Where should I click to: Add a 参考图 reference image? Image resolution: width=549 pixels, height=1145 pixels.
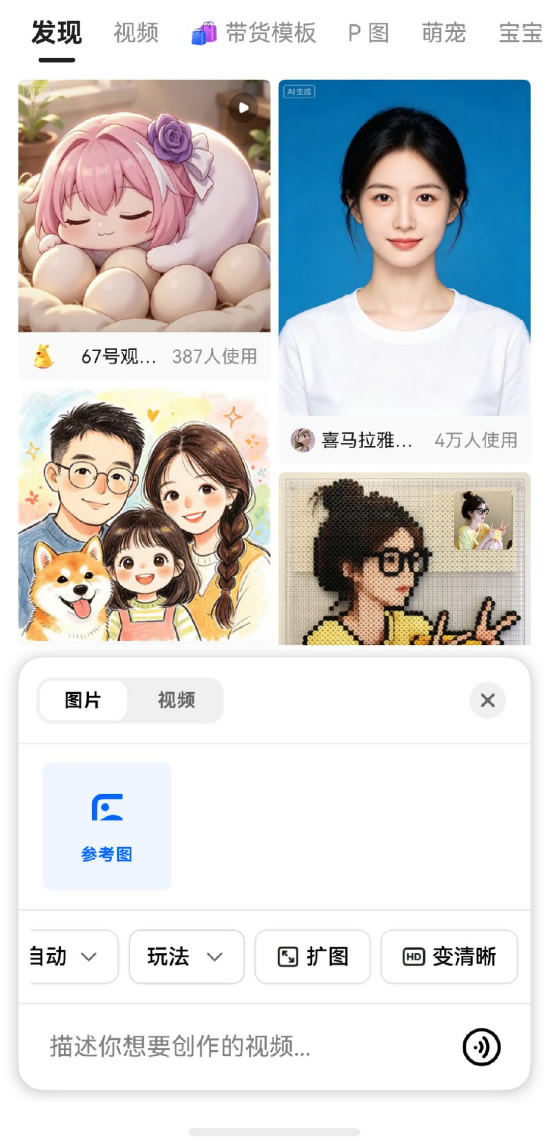pos(107,826)
